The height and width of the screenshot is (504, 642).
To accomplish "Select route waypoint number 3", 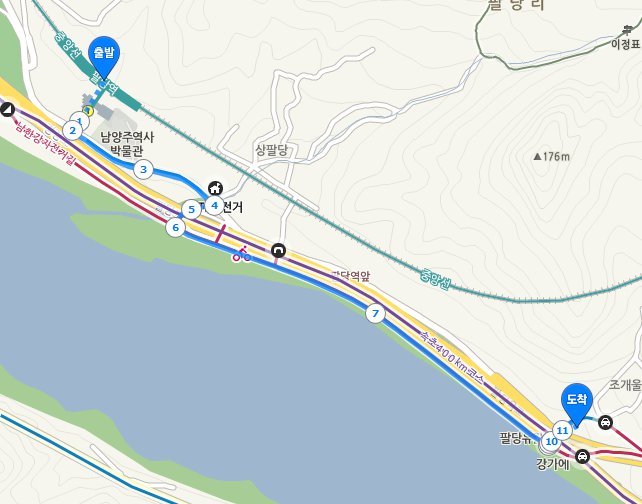I will [143, 169].
